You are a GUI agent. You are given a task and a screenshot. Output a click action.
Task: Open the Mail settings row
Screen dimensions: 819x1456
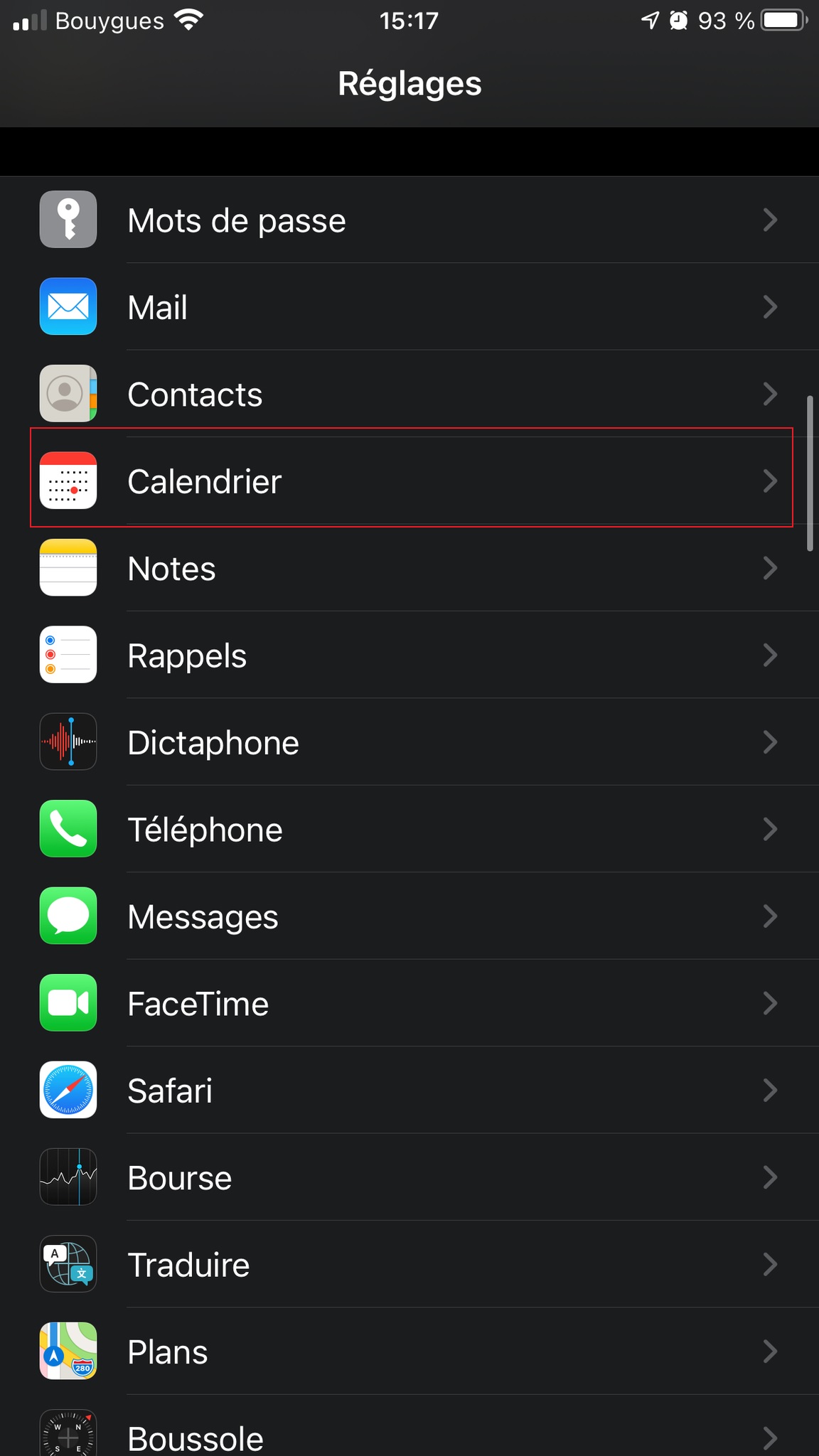(x=409, y=306)
